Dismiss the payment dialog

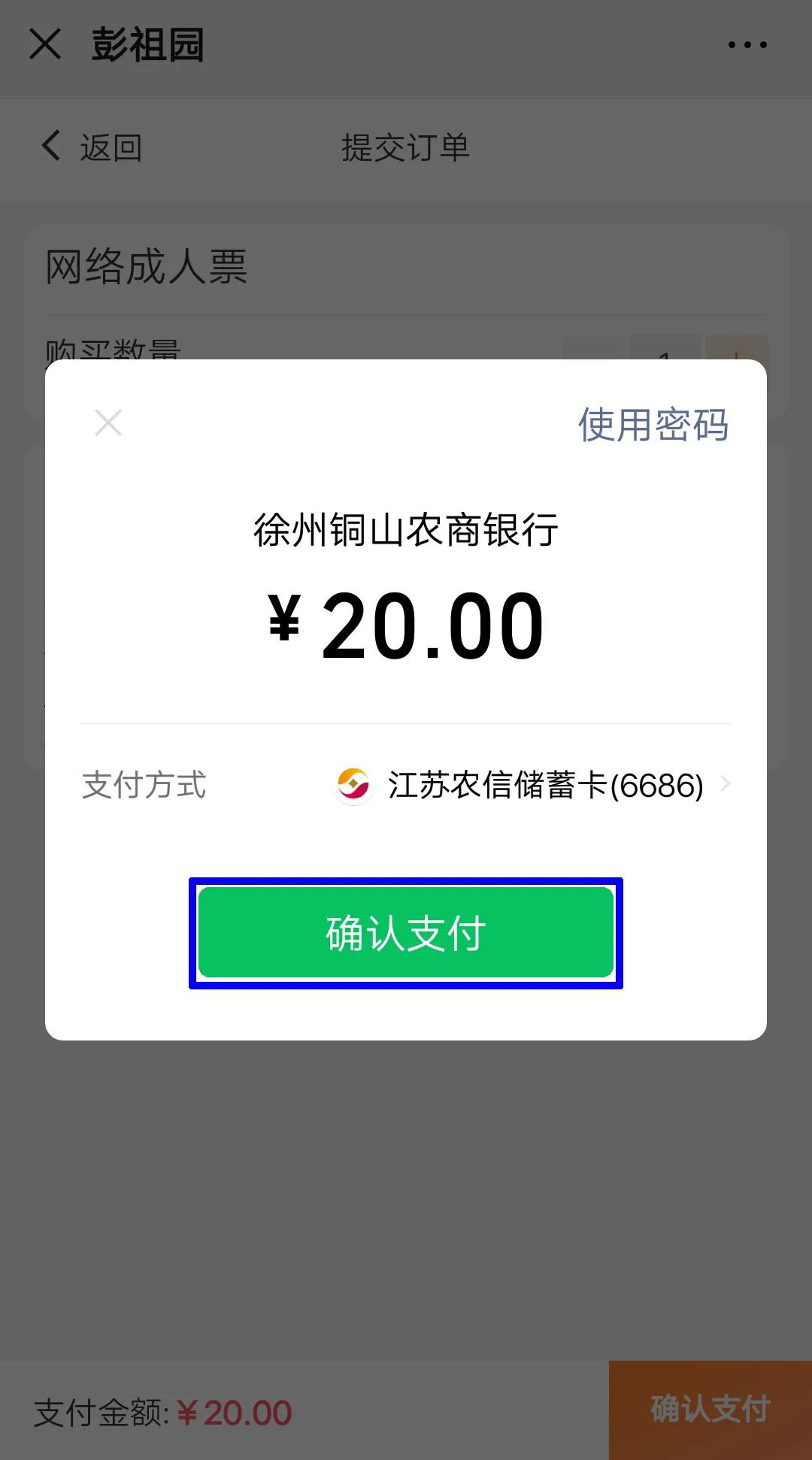pos(108,423)
